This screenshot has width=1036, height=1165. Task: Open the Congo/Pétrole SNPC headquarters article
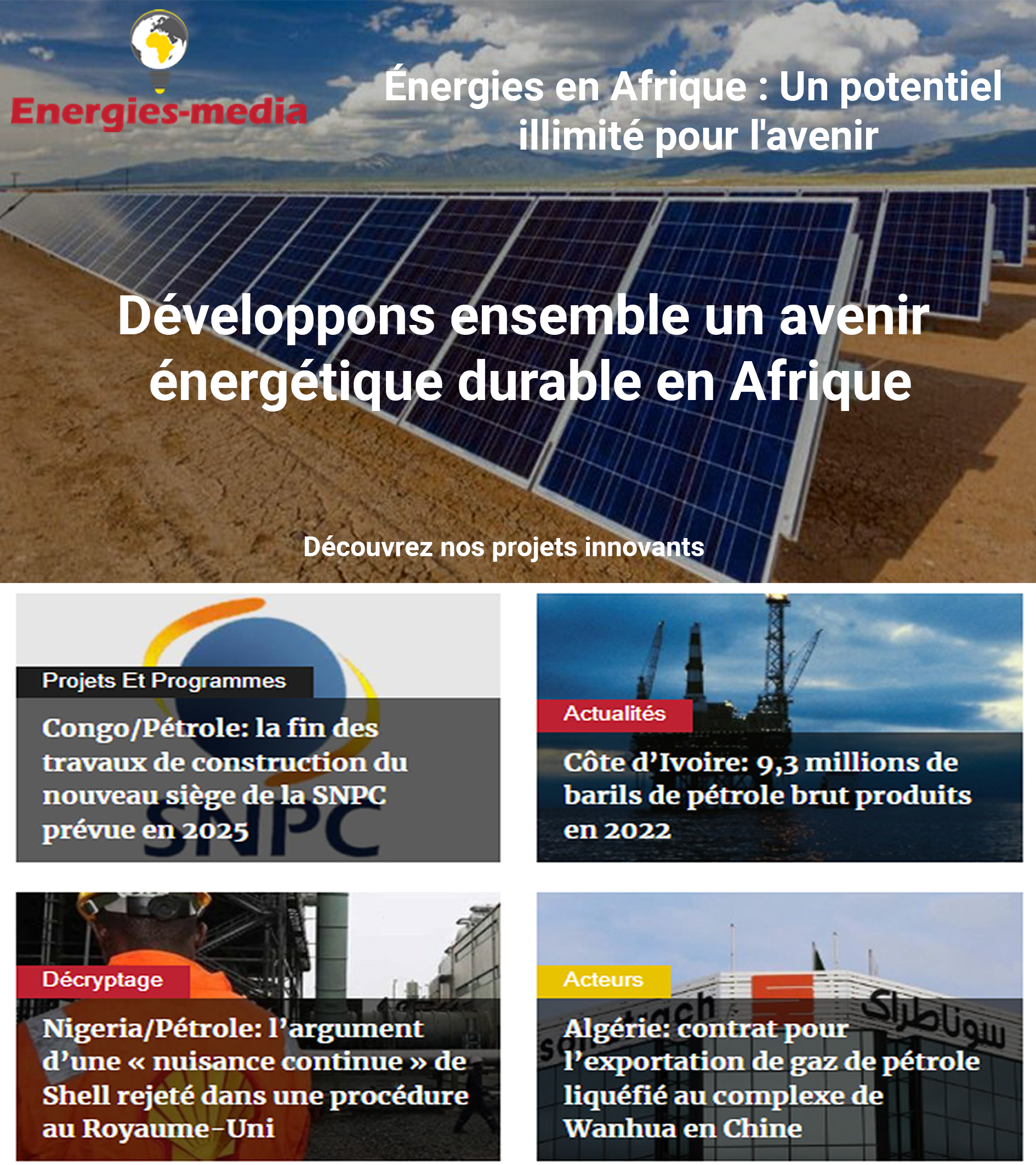pyautogui.click(x=225, y=779)
